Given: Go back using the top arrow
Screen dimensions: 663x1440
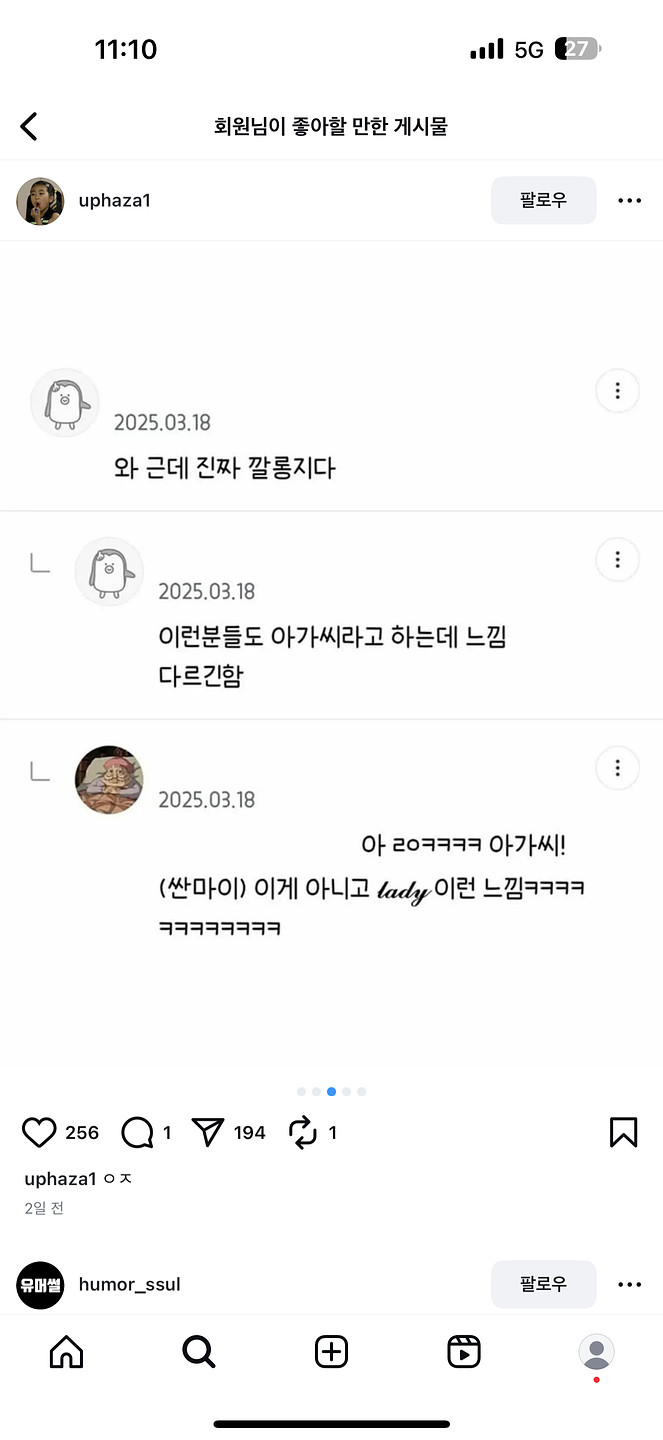Looking at the screenshot, I should point(29,127).
